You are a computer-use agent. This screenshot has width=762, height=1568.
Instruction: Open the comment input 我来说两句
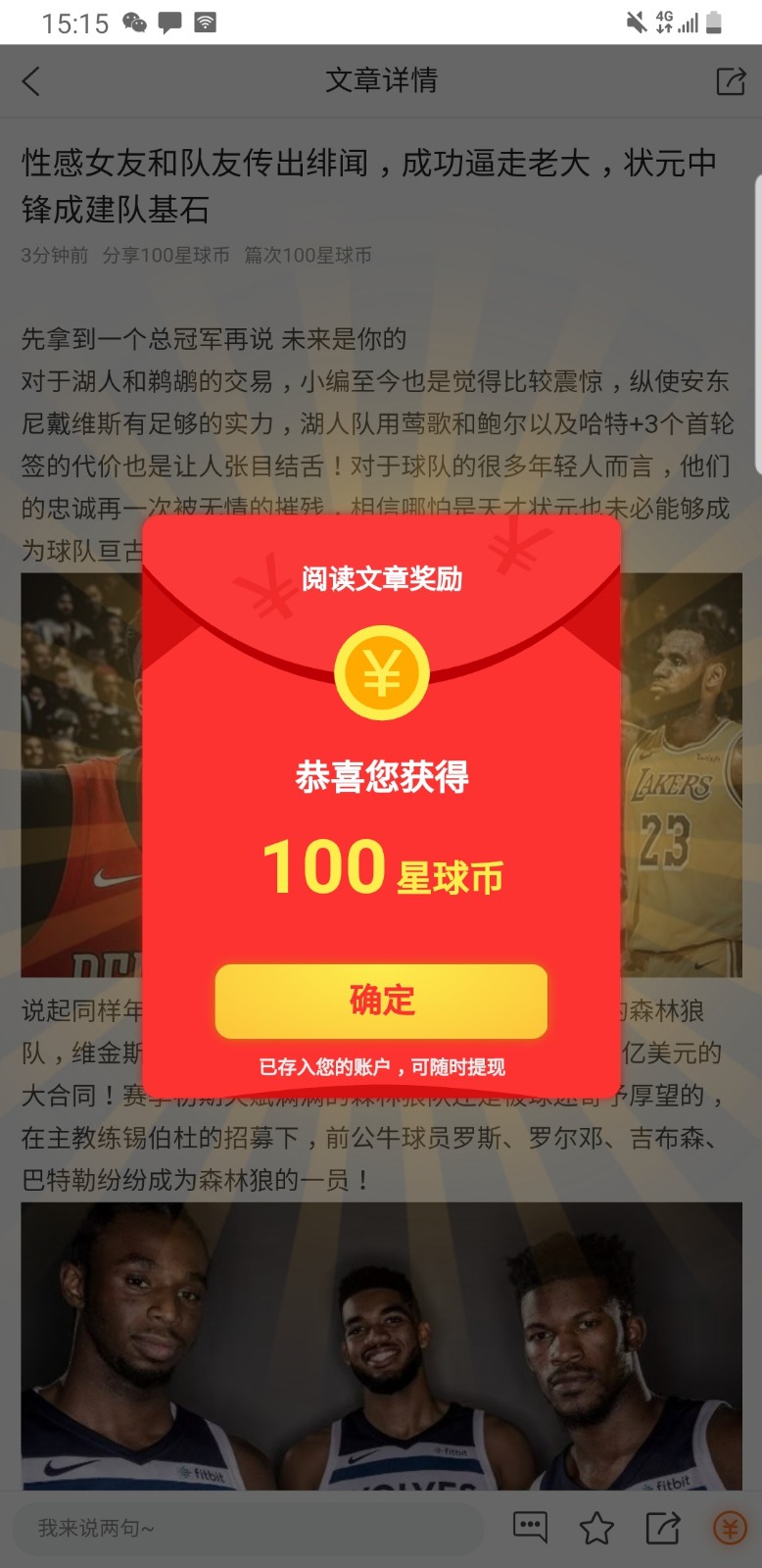click(245, 1527)
